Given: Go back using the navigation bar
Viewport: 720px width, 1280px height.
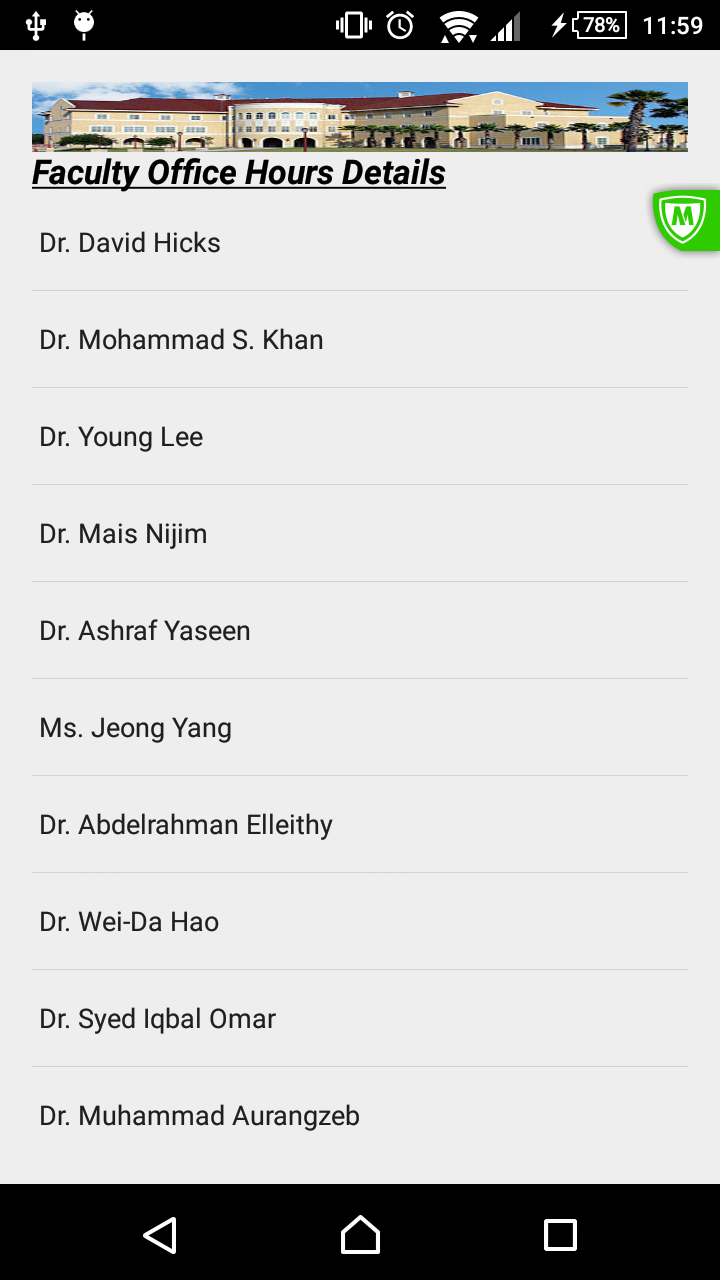Looking at the screenshot, I should 160,1235.
